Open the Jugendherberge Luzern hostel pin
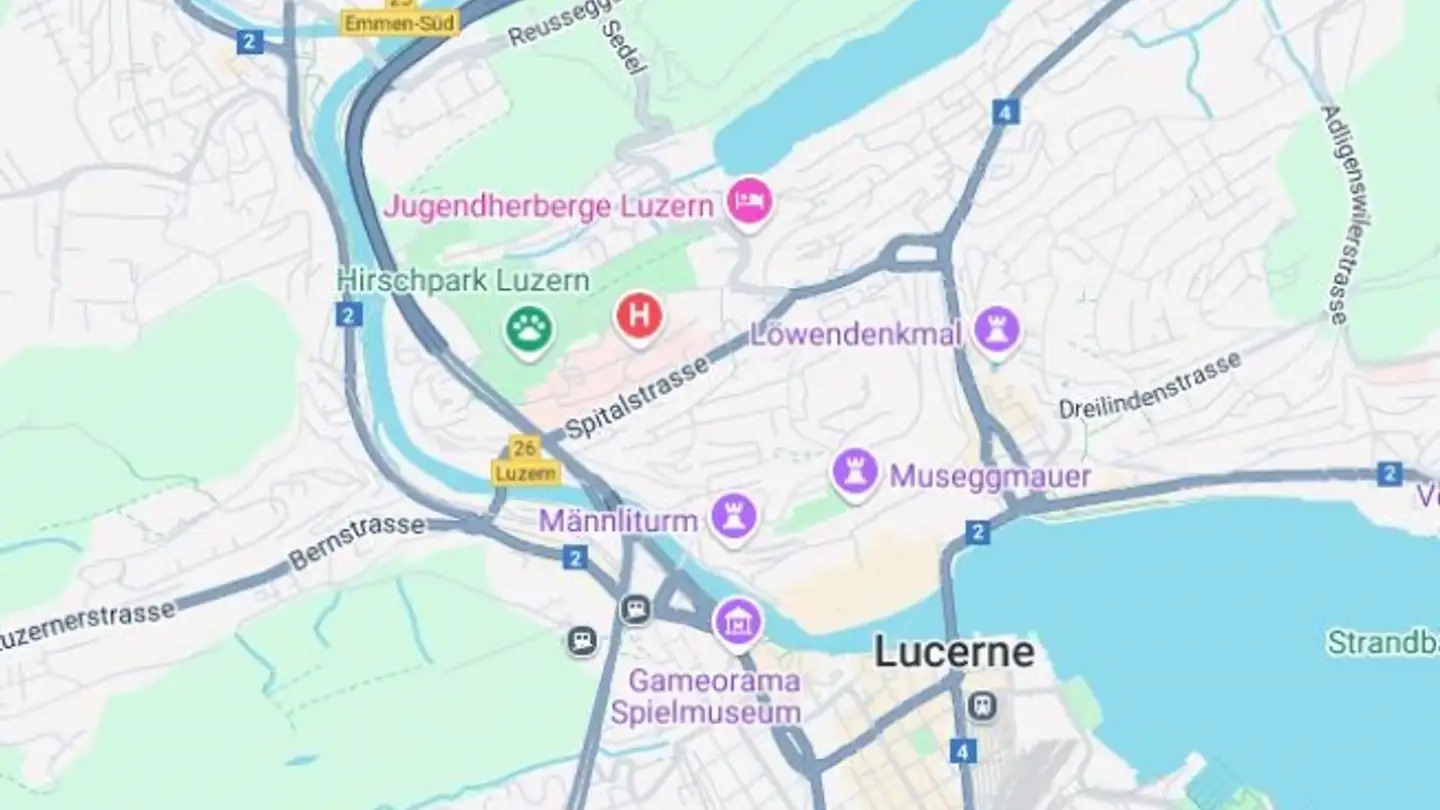Screen dimensions: 1440x810 (x=749, y=203)
